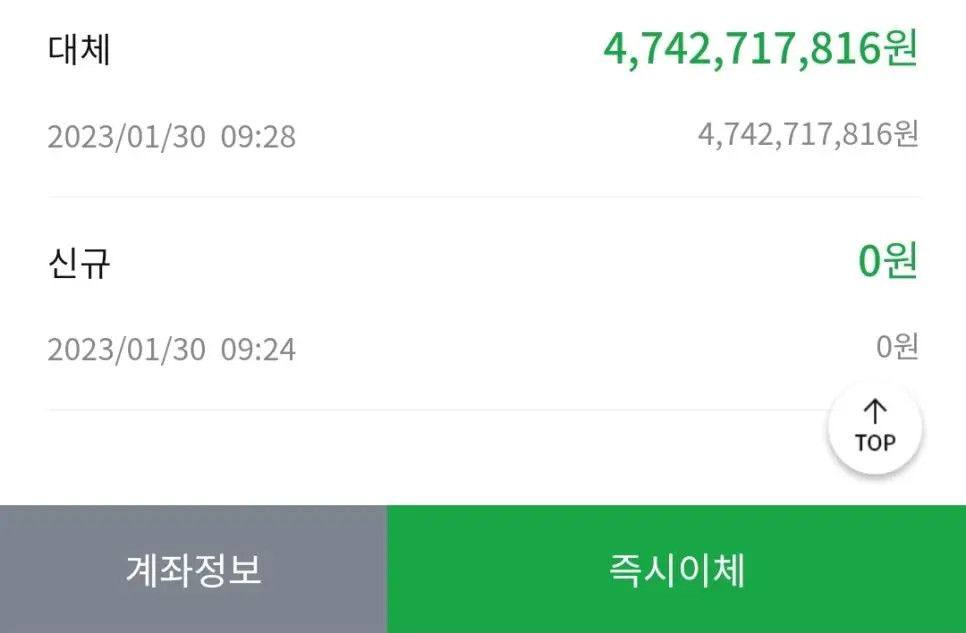Open 계좌정보 account info

pos(193,570)
